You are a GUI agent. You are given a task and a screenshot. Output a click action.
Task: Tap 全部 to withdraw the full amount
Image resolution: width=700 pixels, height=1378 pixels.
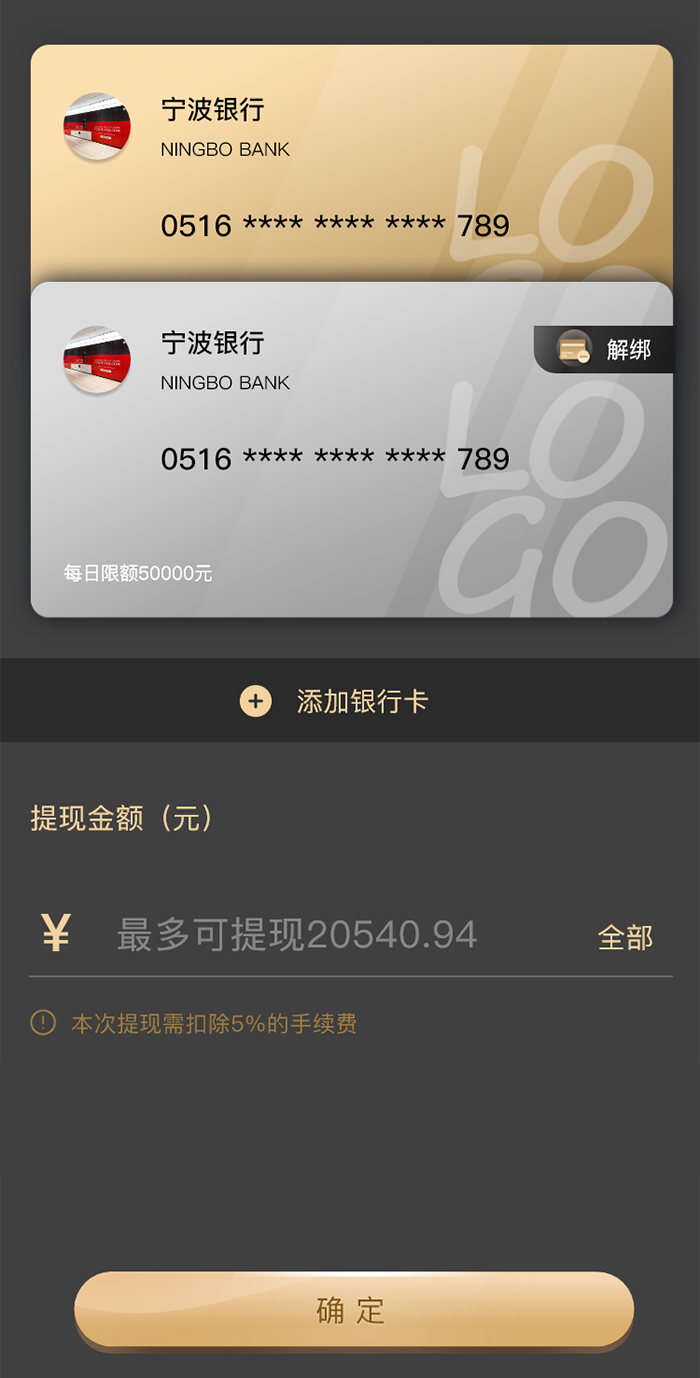tap(625, 937)
